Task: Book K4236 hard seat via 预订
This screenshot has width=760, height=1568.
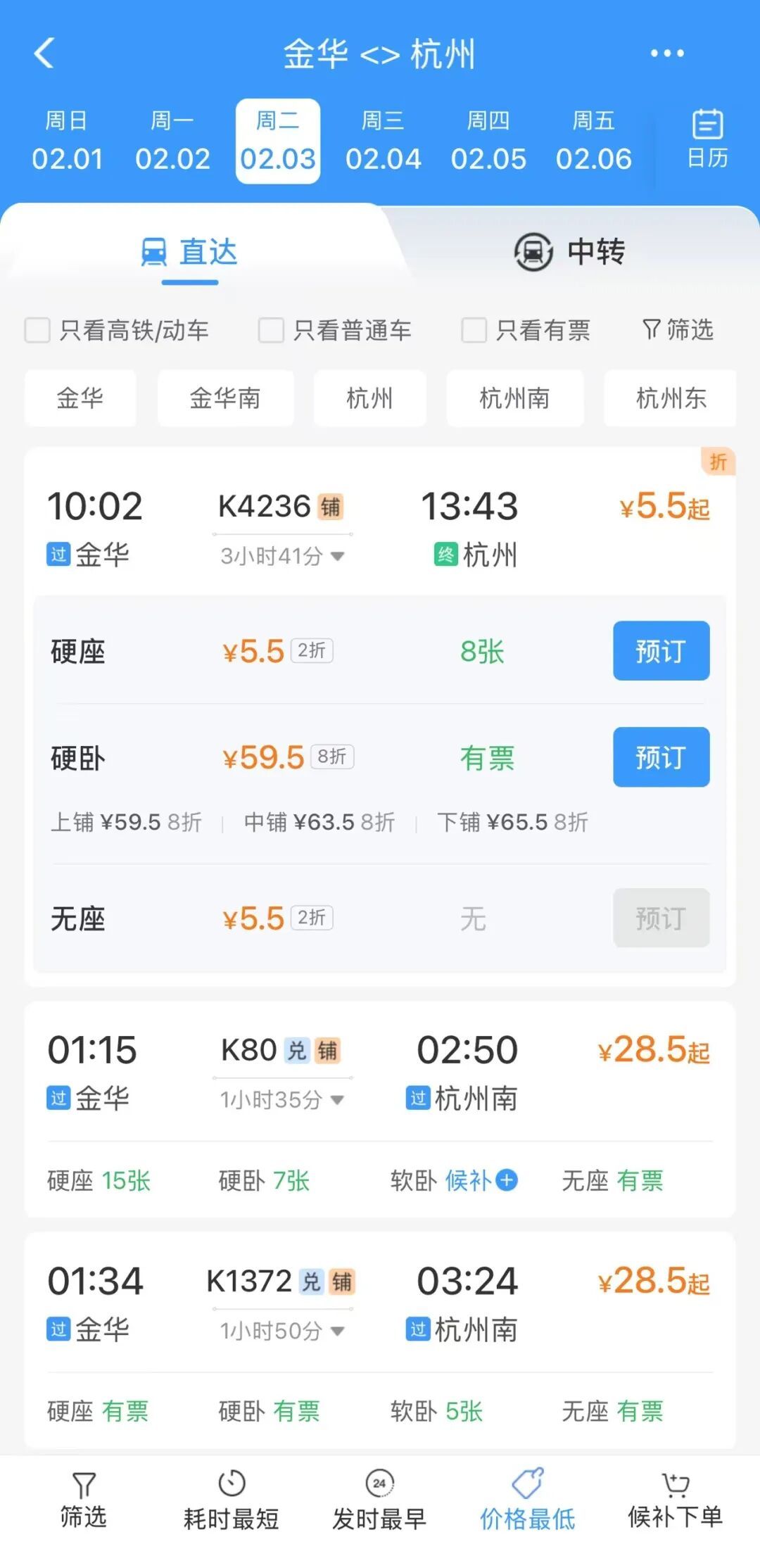Action: (660, 651)
